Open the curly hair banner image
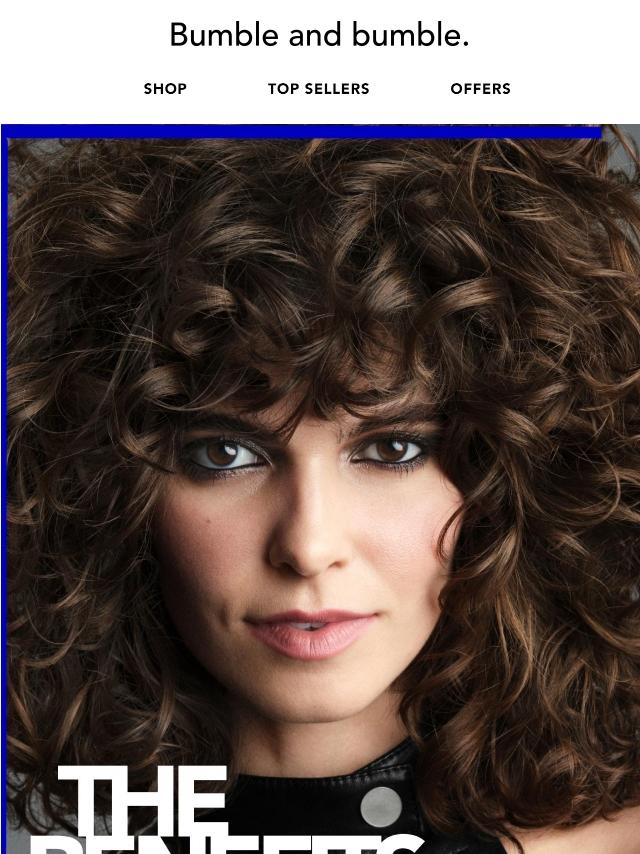The width and height of the screenshot is (640, 854). tap(320, 480)
